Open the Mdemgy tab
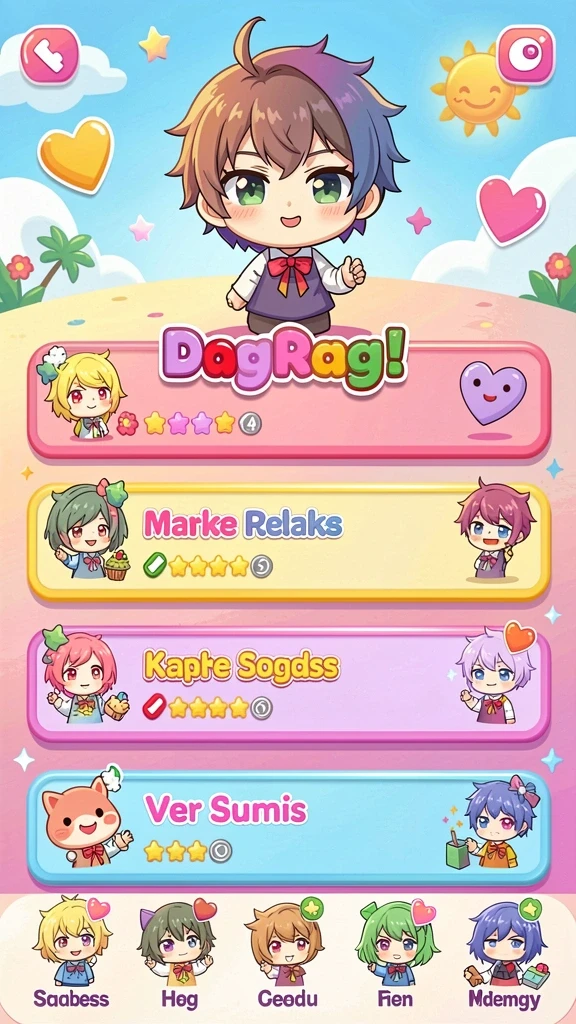The image size is (576, 1024). click(505, 955)
